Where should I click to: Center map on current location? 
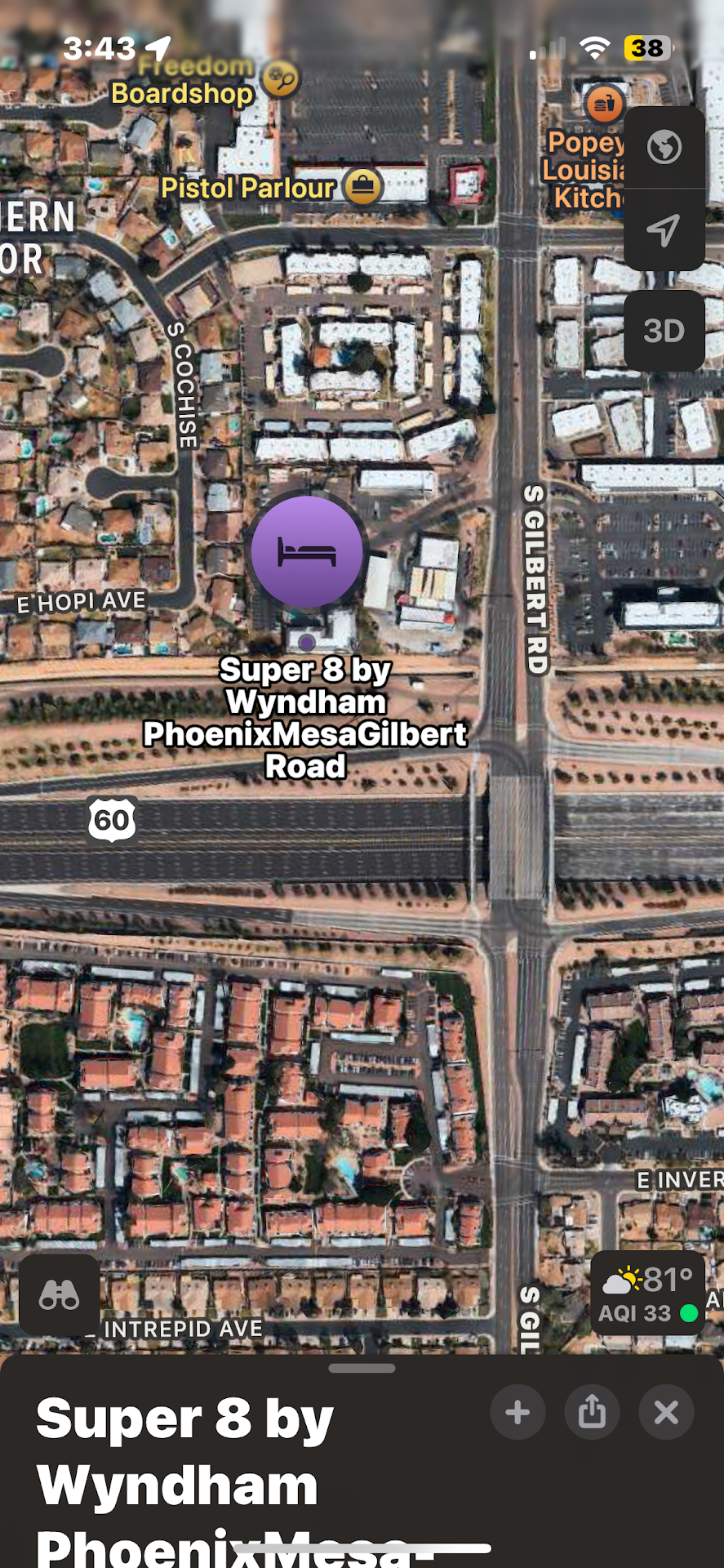664,230
